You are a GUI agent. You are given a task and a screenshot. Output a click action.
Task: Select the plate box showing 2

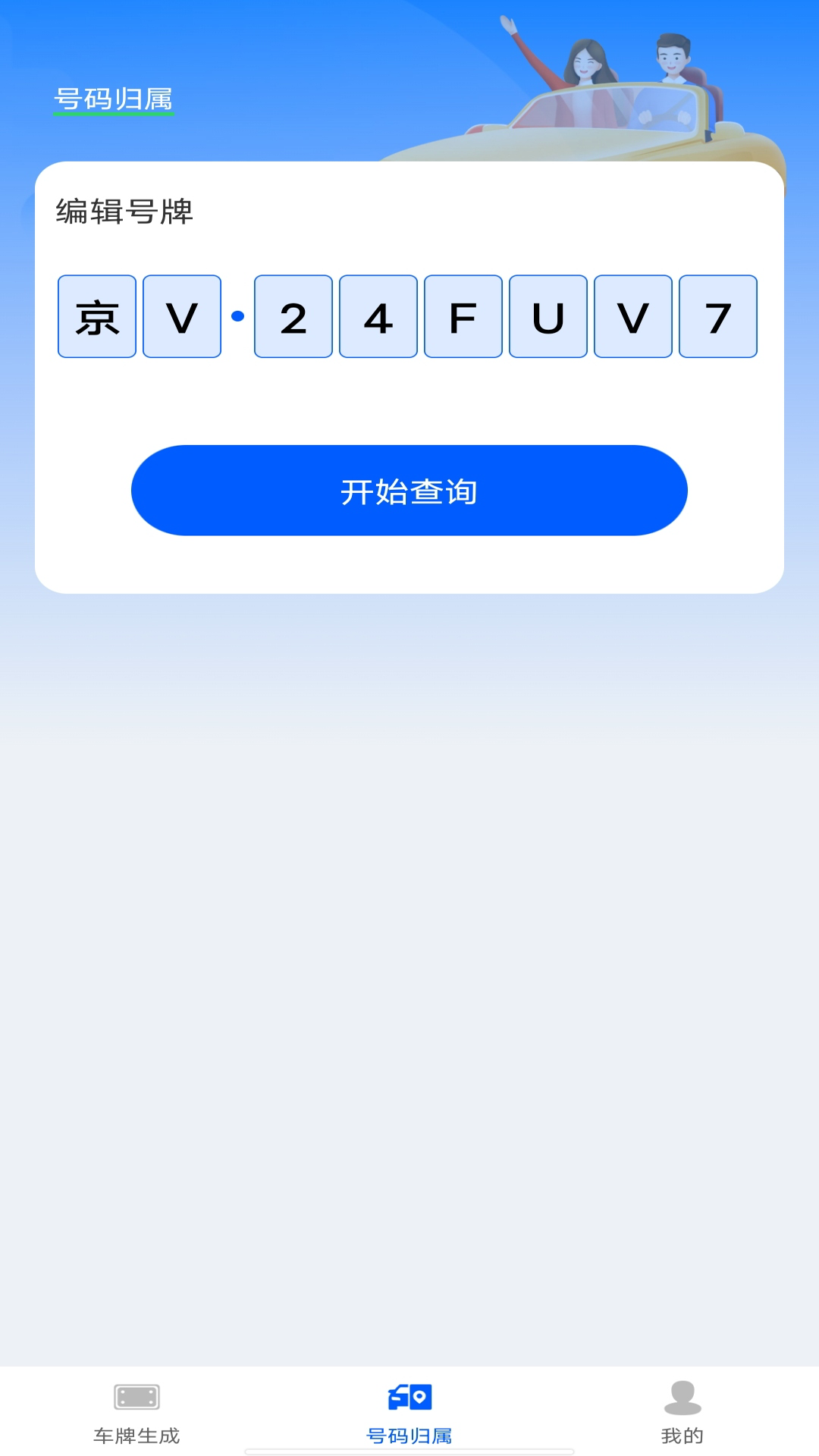point(293,316)
